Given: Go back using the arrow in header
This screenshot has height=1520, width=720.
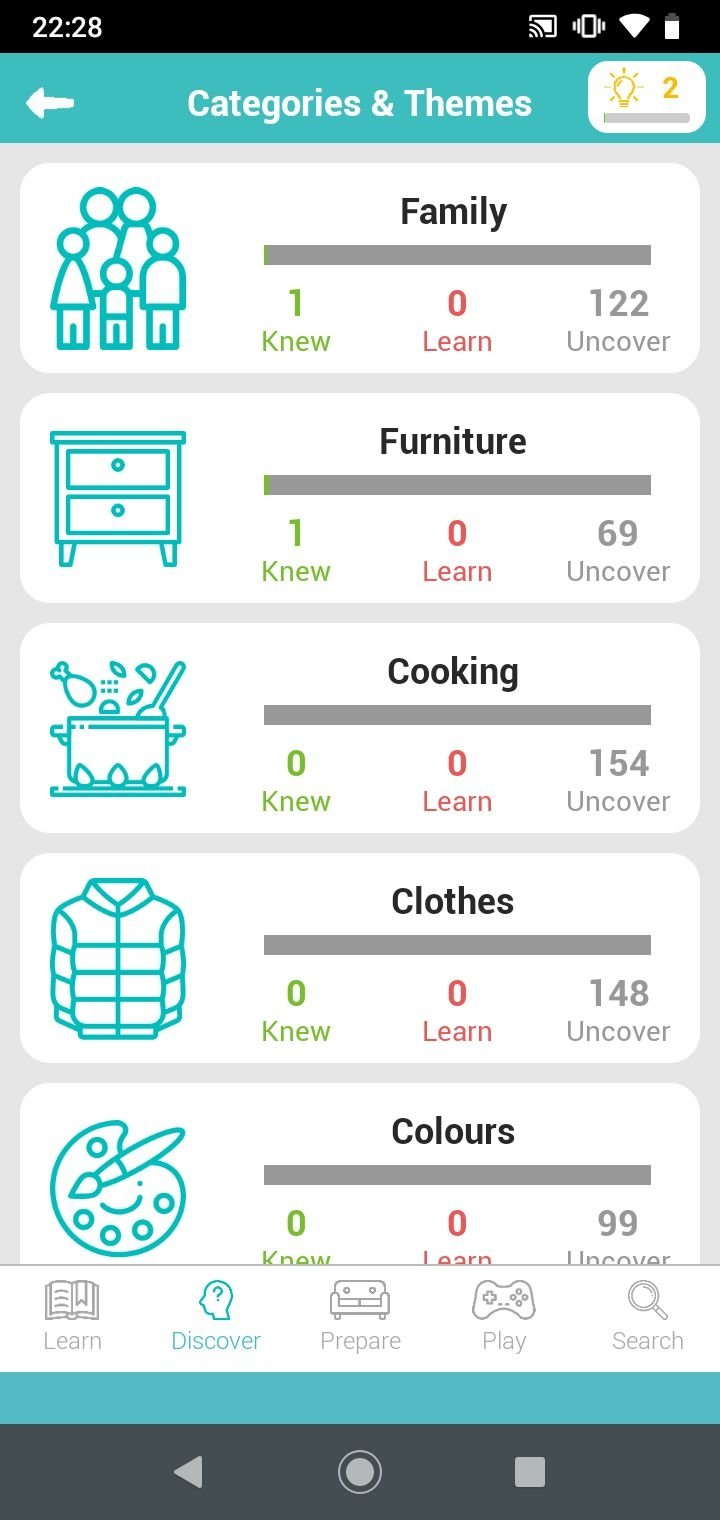Looking at the screenshot, I should [50, 103].
